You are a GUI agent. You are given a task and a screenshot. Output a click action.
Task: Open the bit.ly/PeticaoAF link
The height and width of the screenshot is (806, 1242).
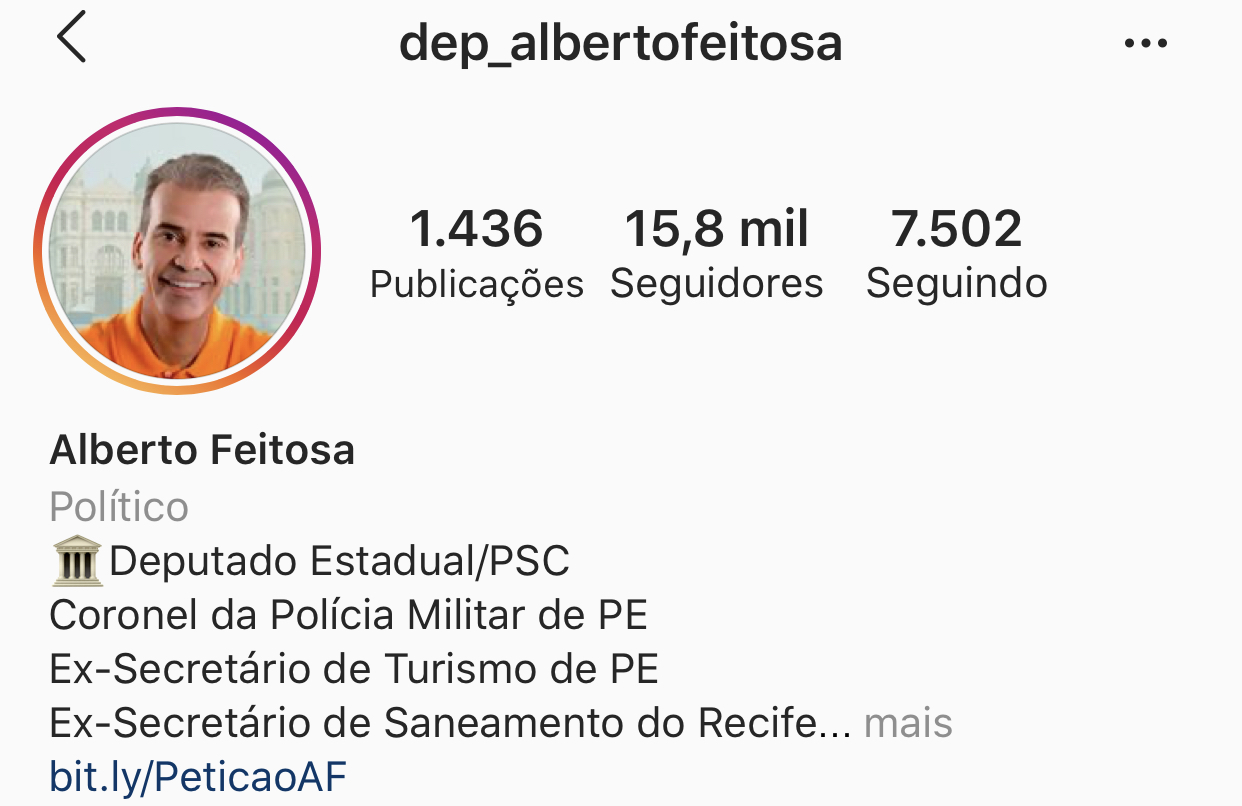point(198,776)
